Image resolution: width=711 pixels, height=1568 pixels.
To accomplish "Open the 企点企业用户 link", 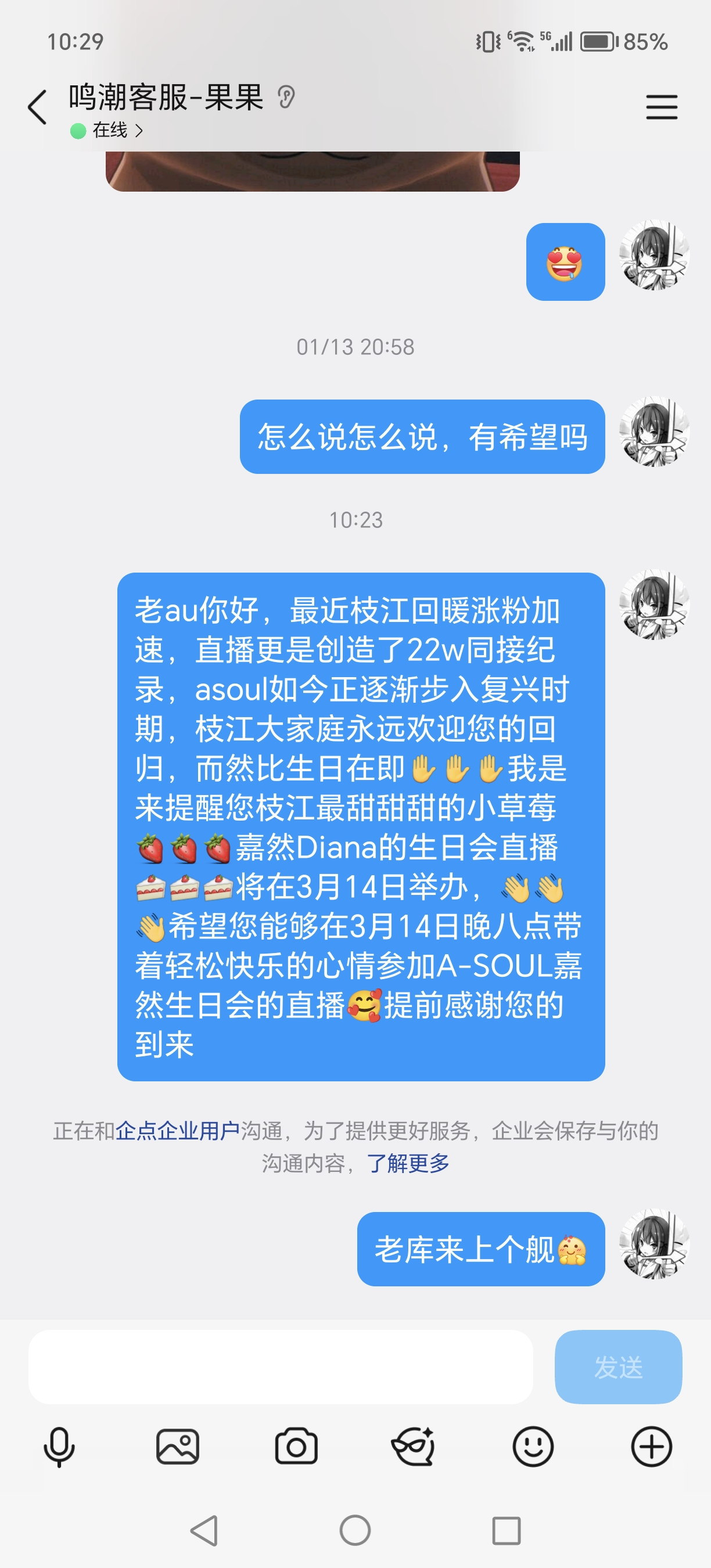I will [x=177, y=1131].
